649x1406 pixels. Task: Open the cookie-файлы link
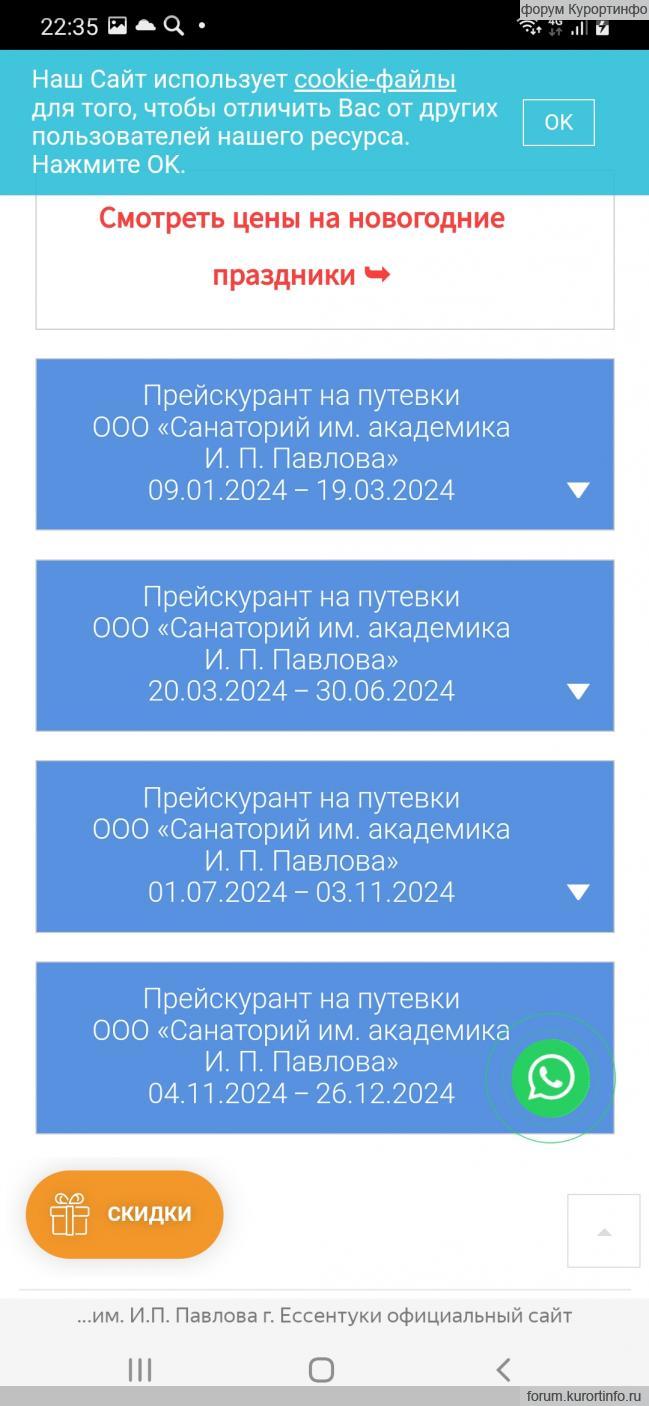[375, 79]
